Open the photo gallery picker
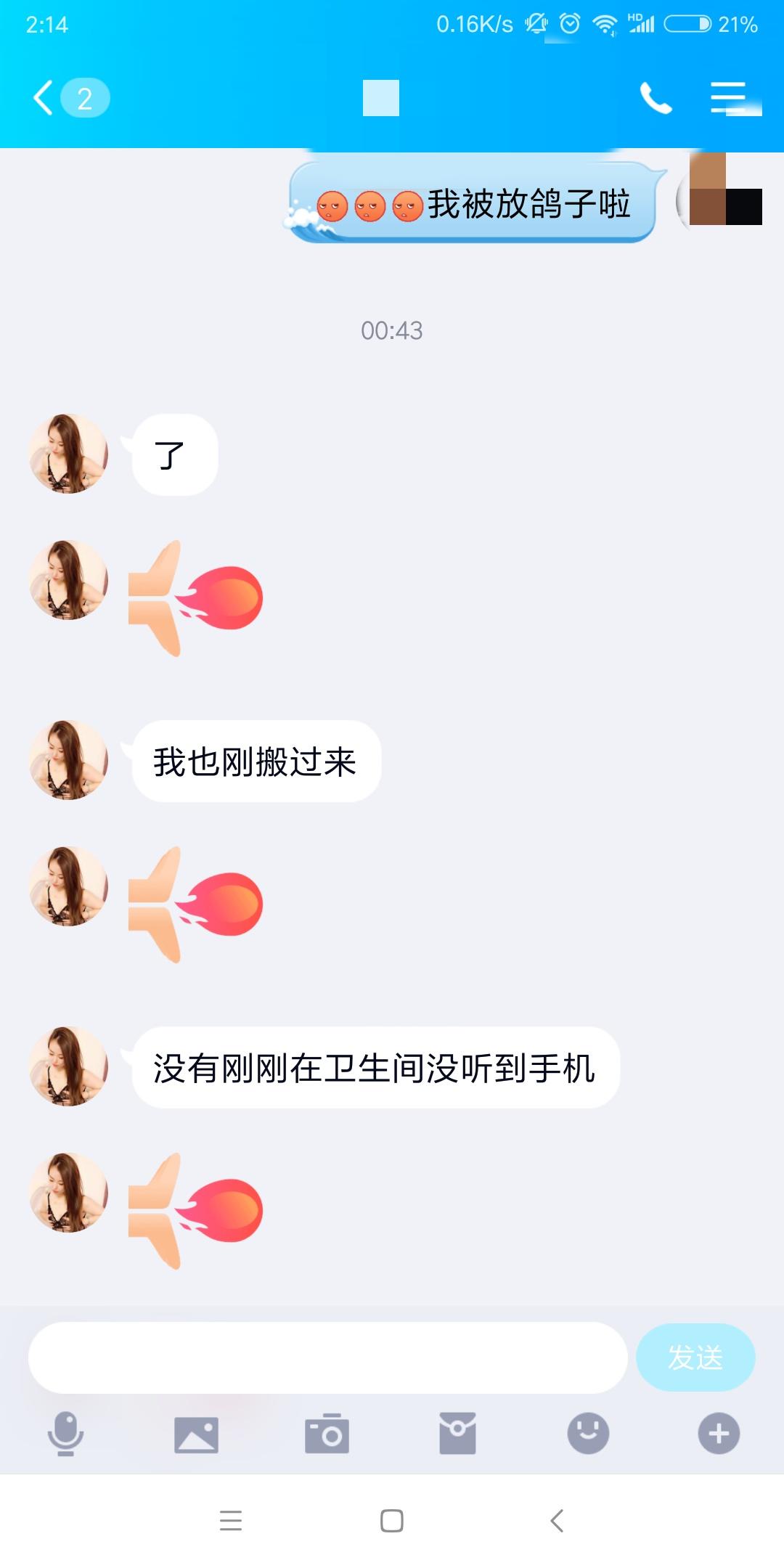Image resolution: width=784 pixels, height=1568 pixels. 196,1434
